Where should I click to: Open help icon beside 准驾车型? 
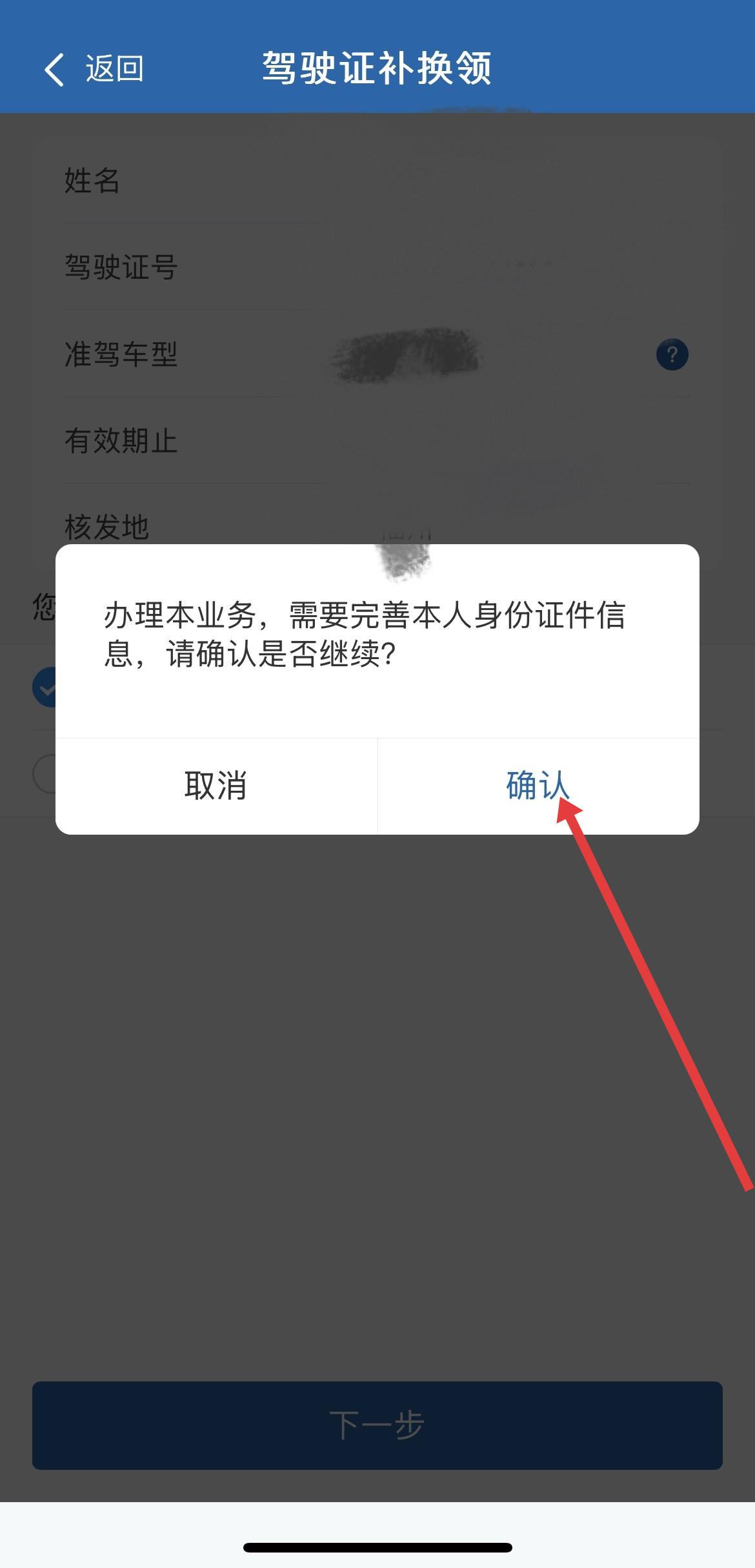pyautogui.click(x=672, y=354)
